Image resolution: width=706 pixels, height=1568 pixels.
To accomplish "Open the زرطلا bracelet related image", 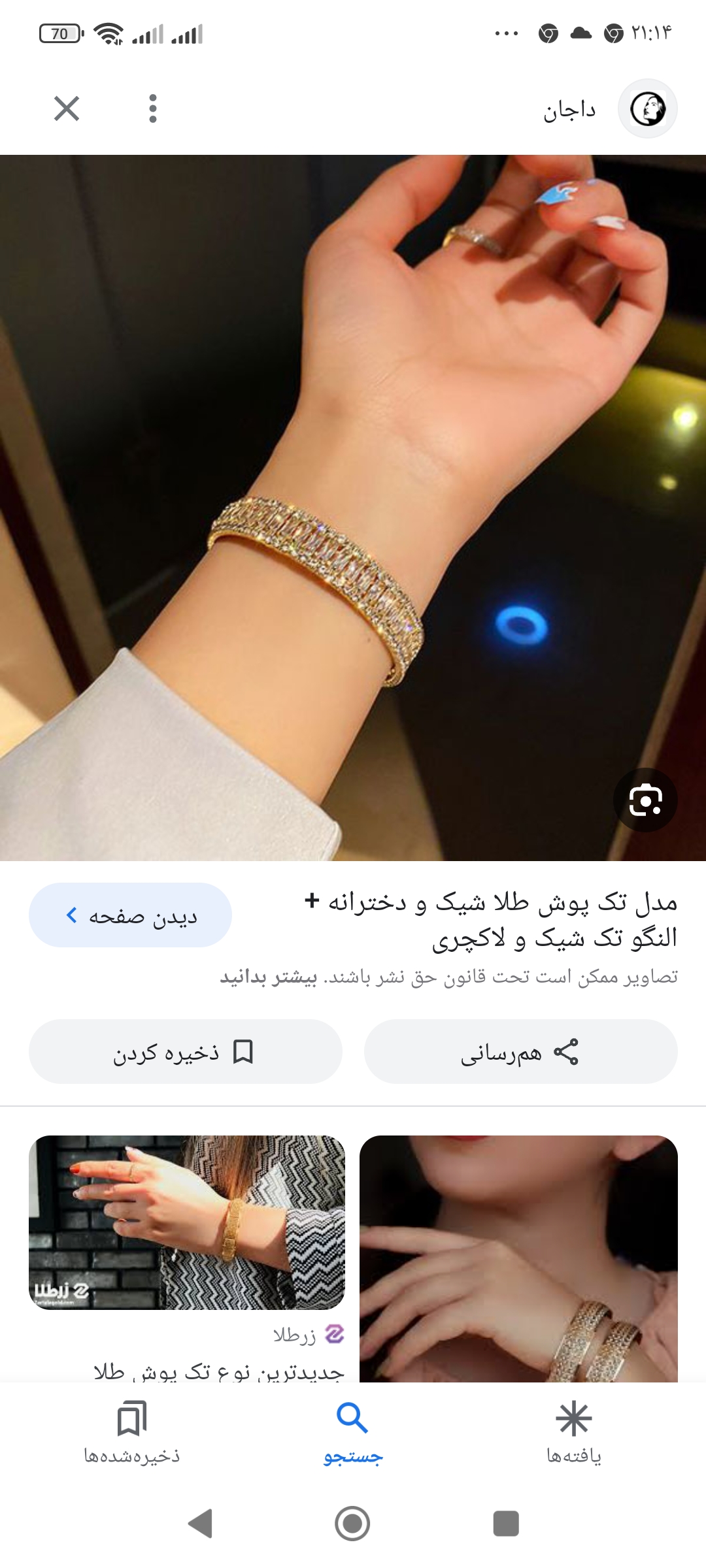I will pos(187,1222).
